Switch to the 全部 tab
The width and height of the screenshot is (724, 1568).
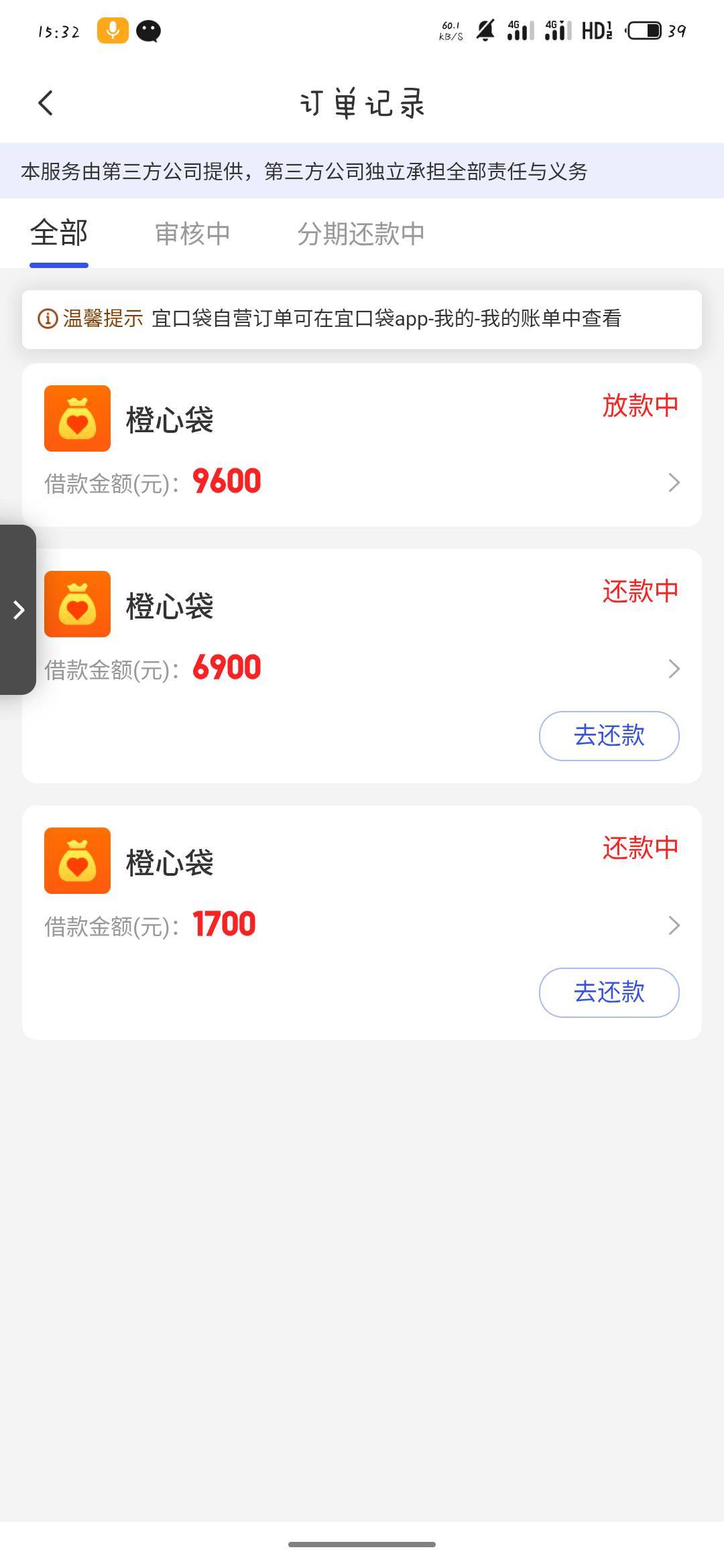click(59, 234)
